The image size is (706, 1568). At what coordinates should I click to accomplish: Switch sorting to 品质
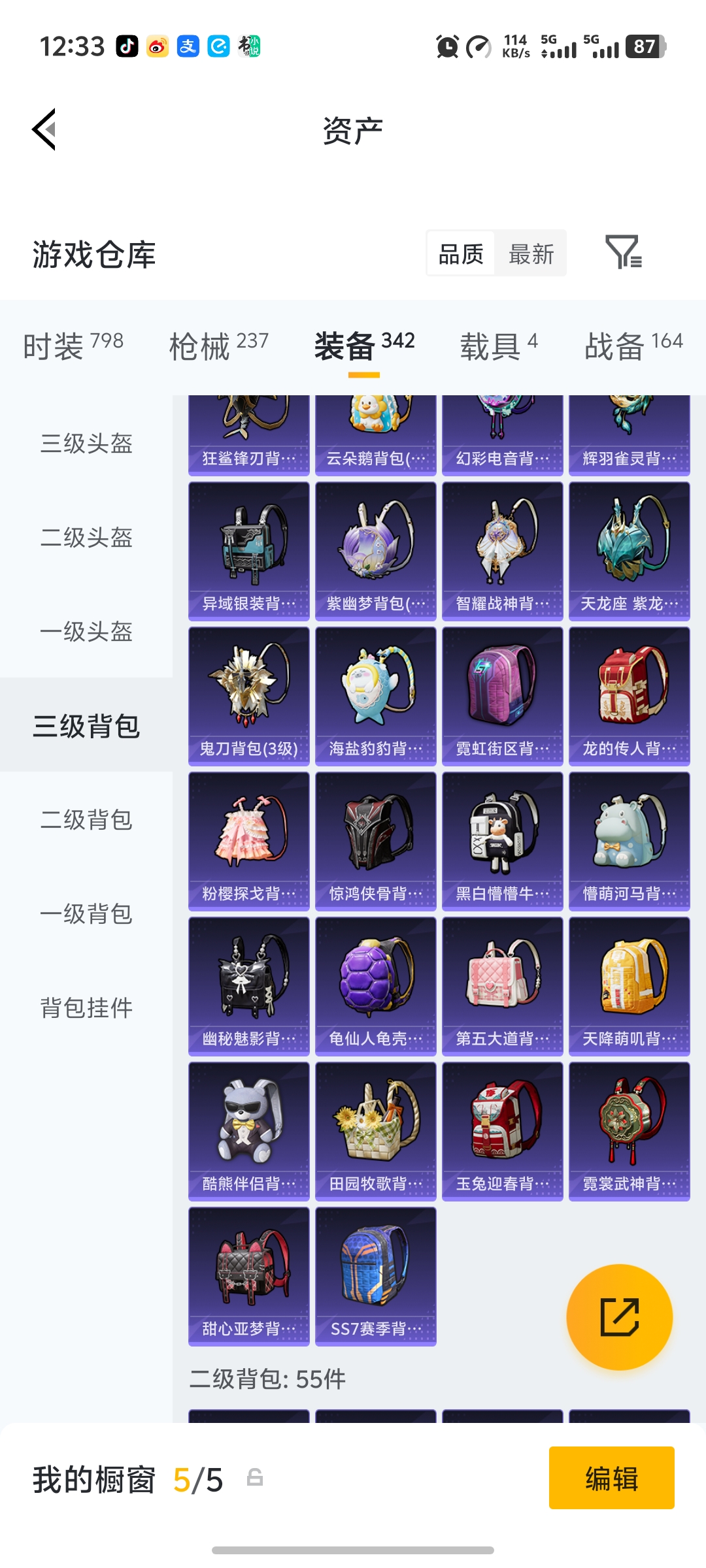tap(462, 253)
